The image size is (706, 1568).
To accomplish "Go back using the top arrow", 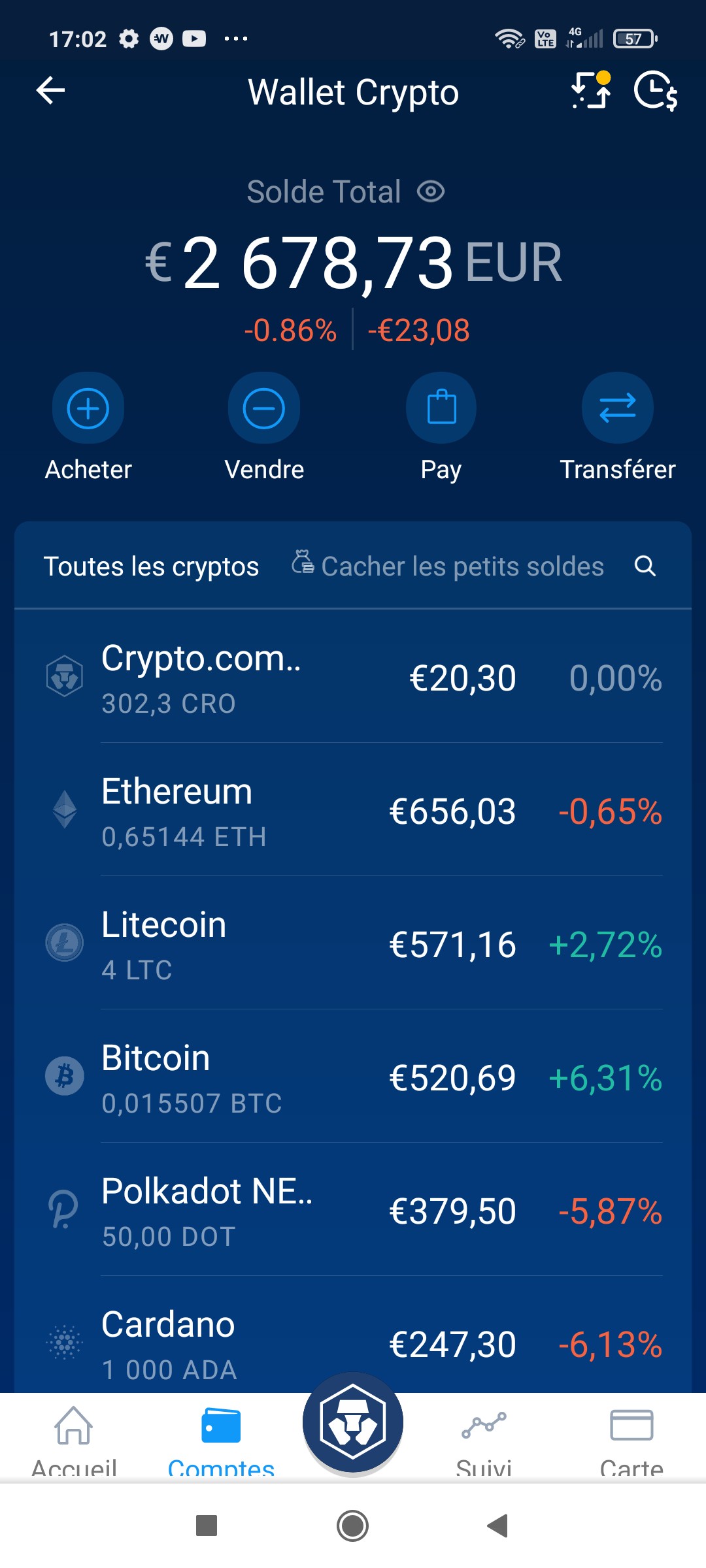I will coord(50,91).
